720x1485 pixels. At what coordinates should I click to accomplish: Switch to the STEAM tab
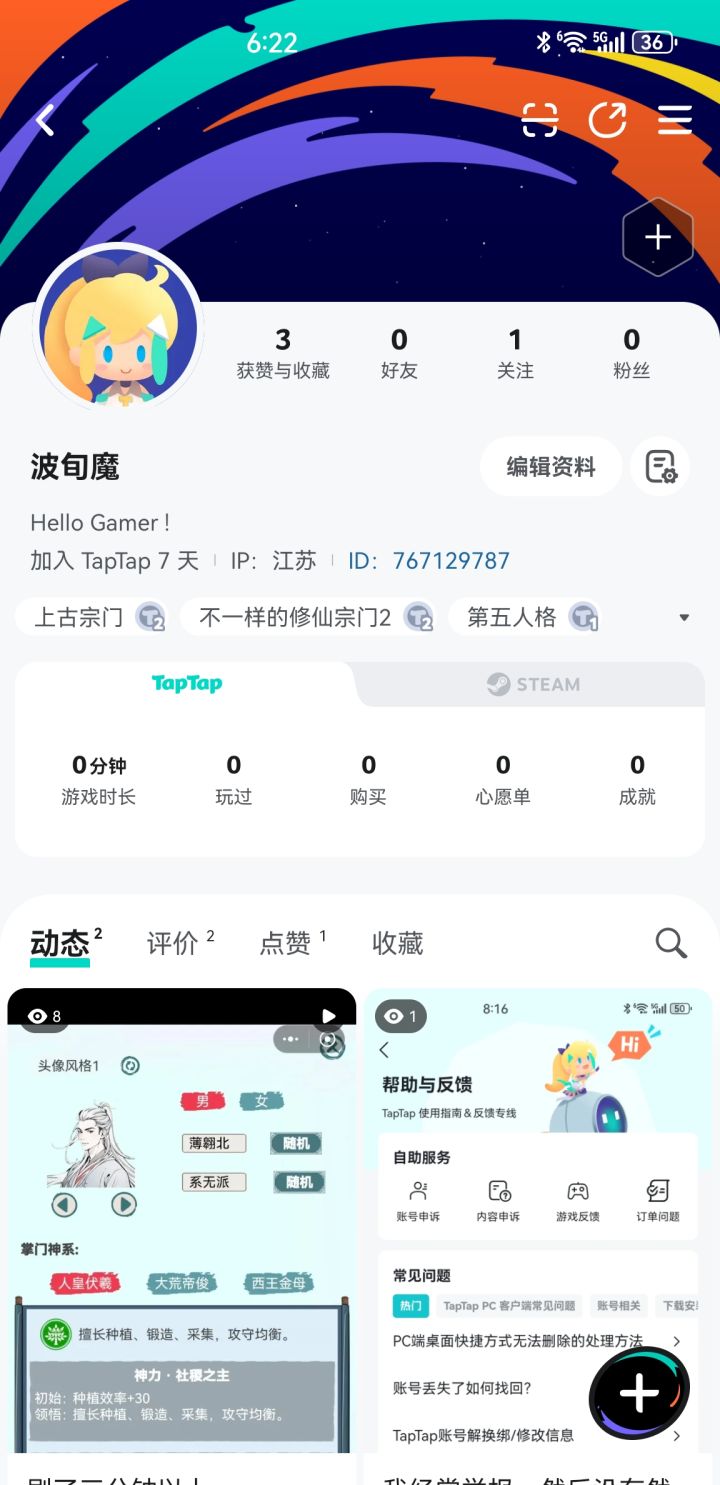pos(533,685)
